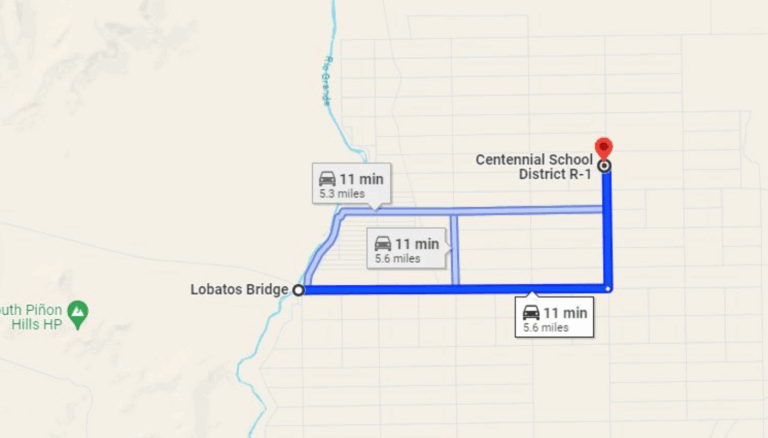Tap the white selected-route 5.6 miles label

pyautogui.click(x=556, y=318)
